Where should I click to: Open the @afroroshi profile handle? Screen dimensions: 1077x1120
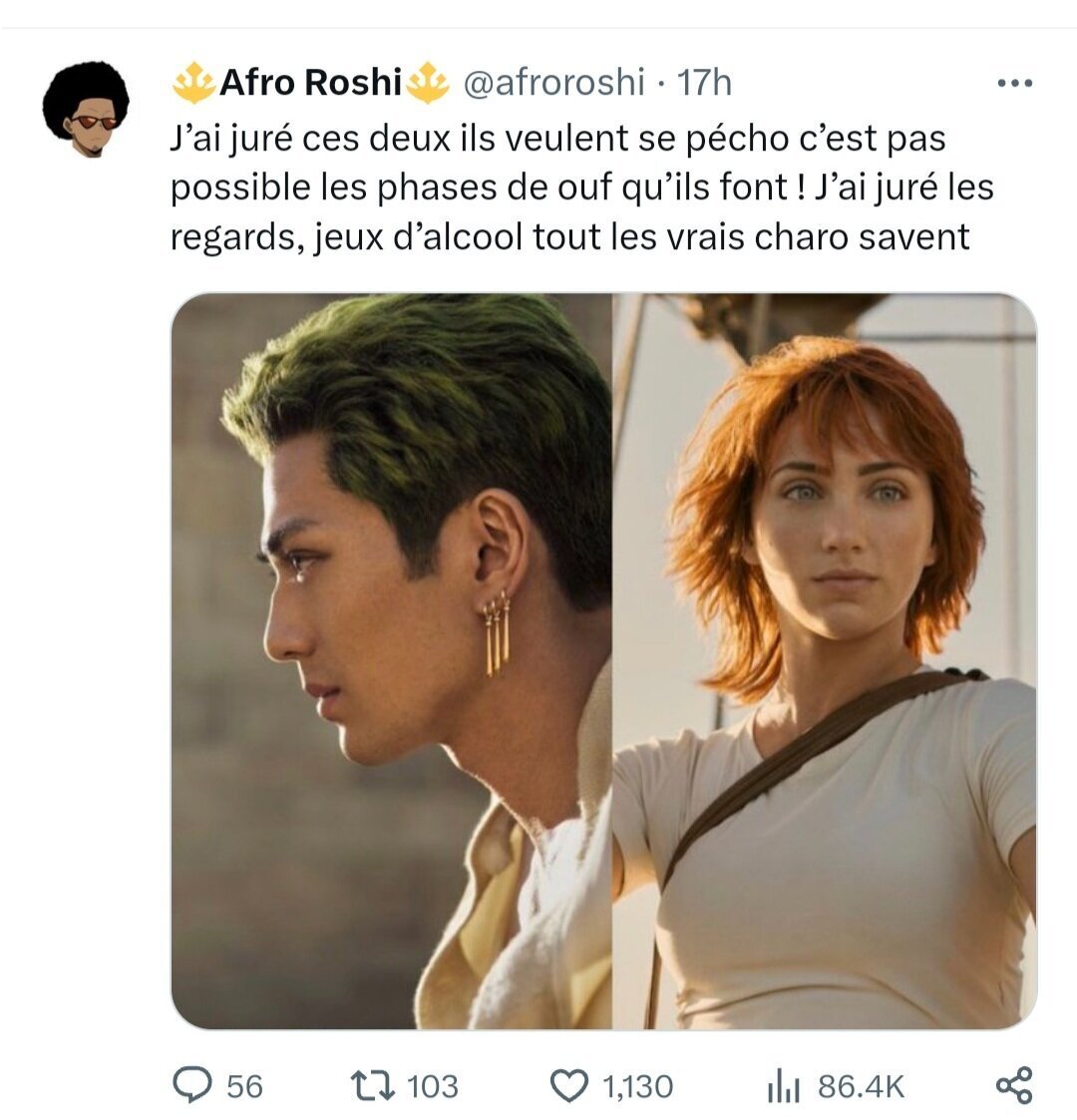553,82
